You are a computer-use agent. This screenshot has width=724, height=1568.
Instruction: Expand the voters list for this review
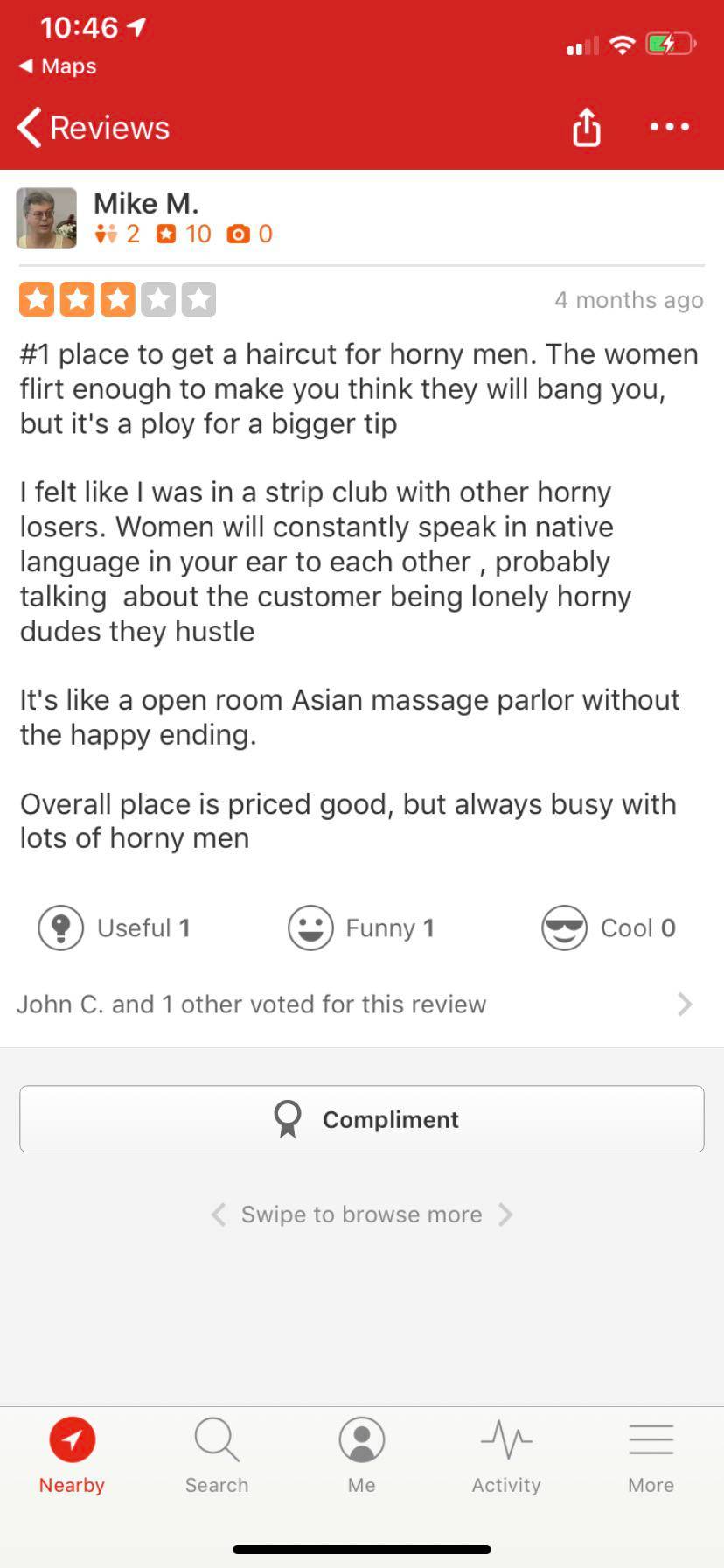[x=686, y=1004]
